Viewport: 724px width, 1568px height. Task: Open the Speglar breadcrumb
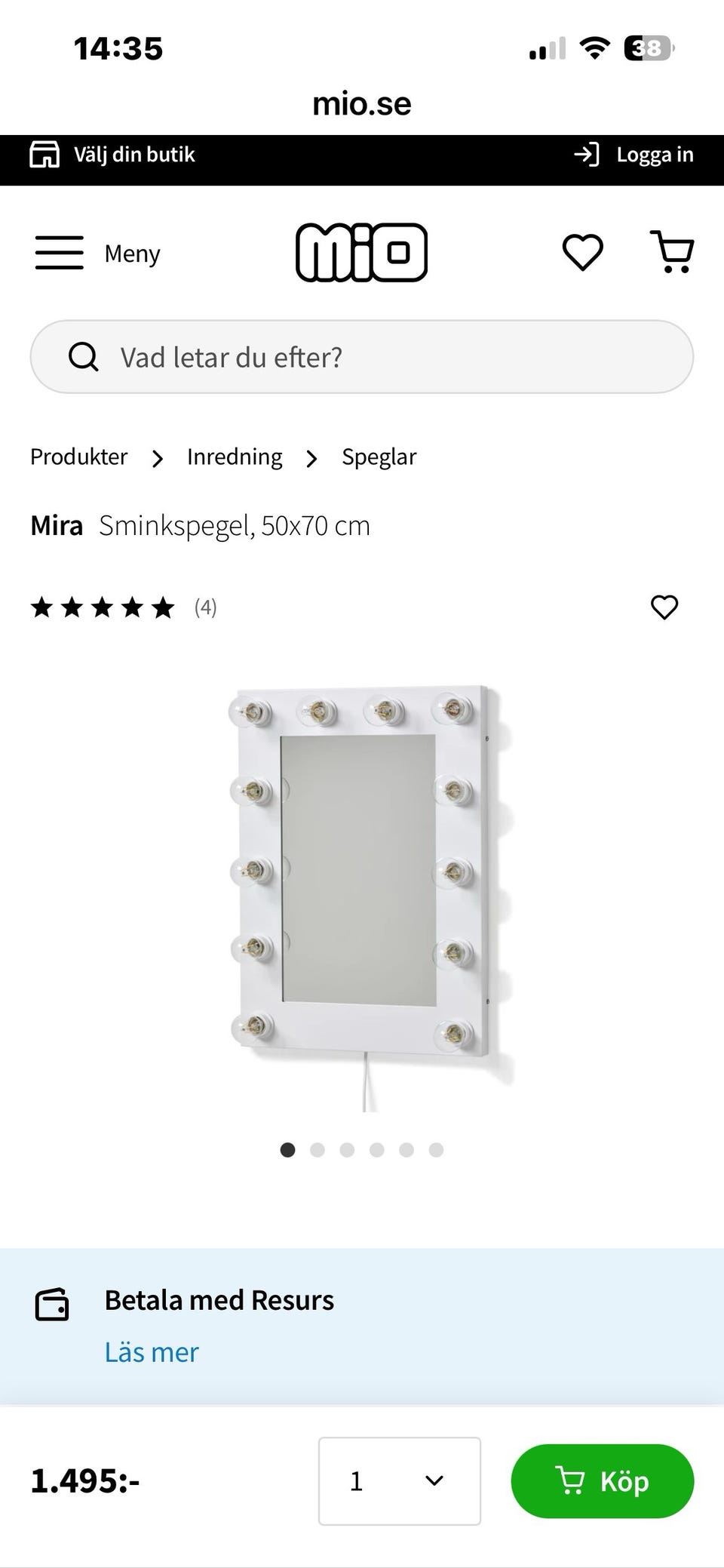click(x=379, y=457)
